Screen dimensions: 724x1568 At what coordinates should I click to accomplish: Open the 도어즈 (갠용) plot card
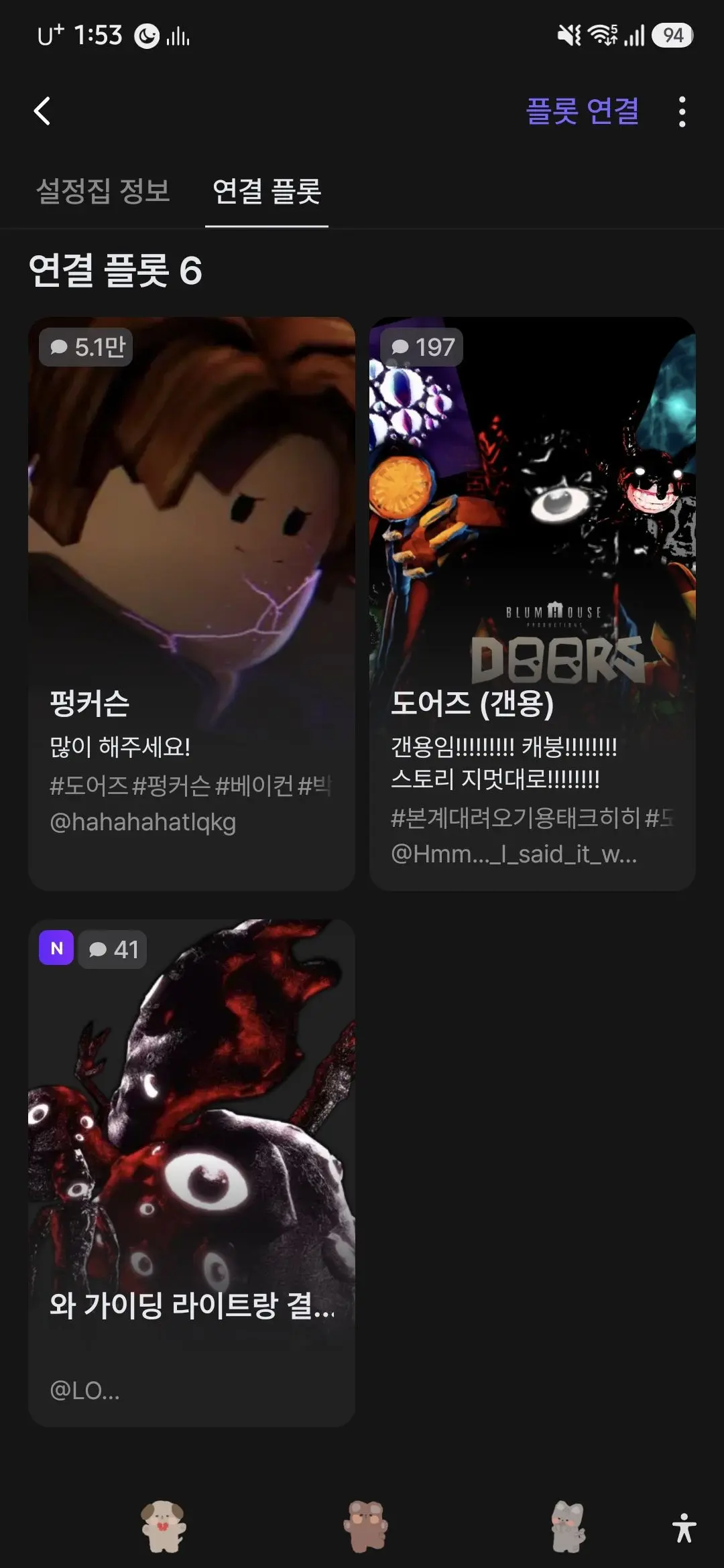(x=532, y=604)
